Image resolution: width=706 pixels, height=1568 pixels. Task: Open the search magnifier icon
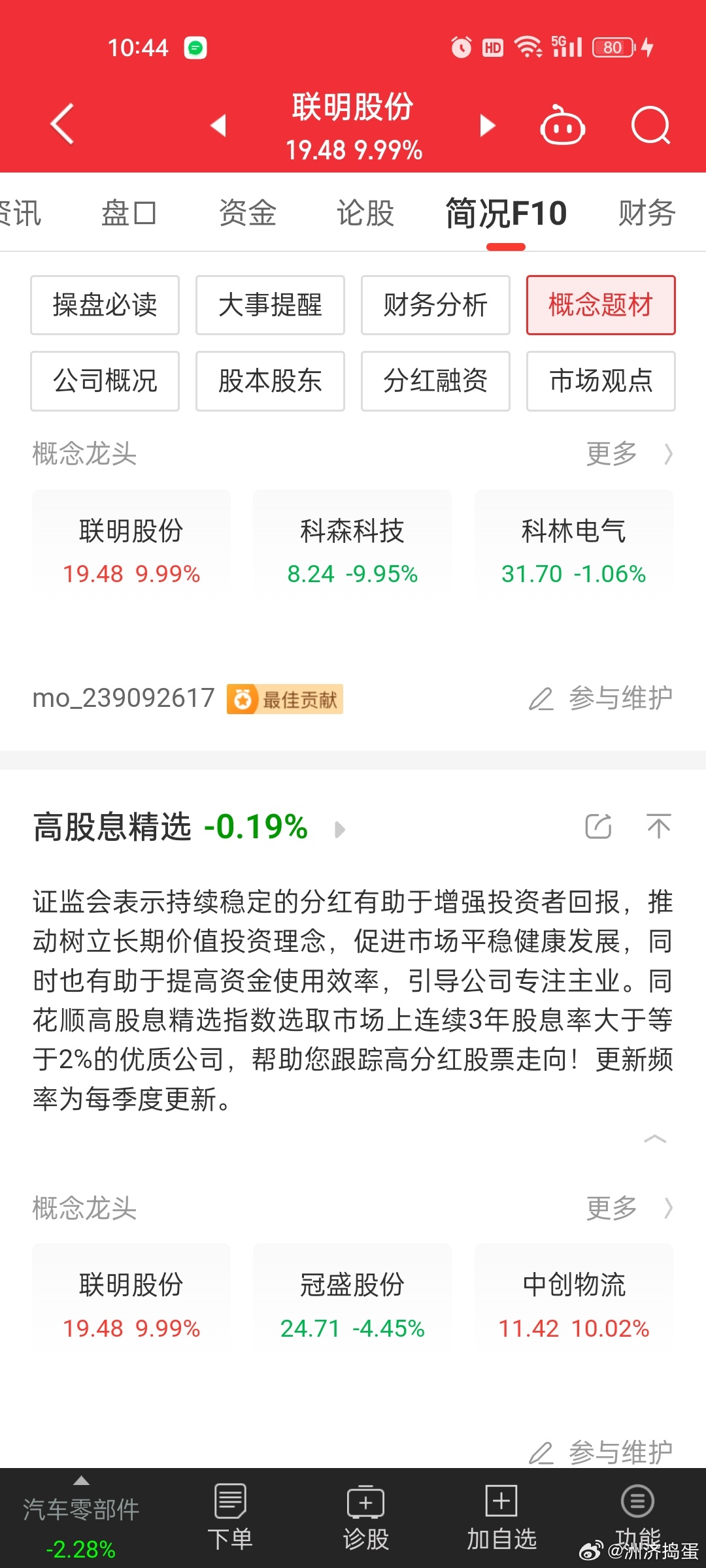click(x=650, y=125)
